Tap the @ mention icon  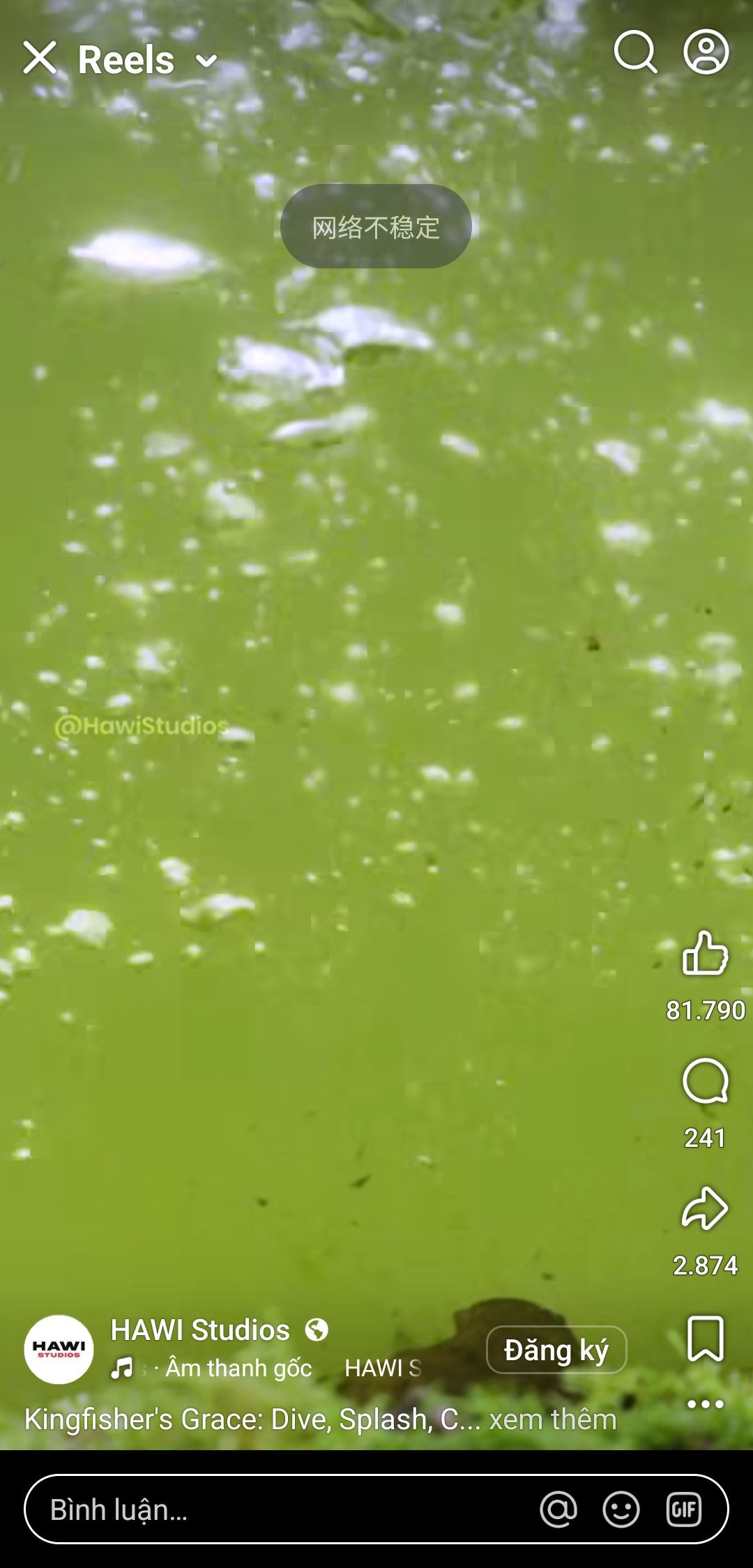[x=558, y=1509]
